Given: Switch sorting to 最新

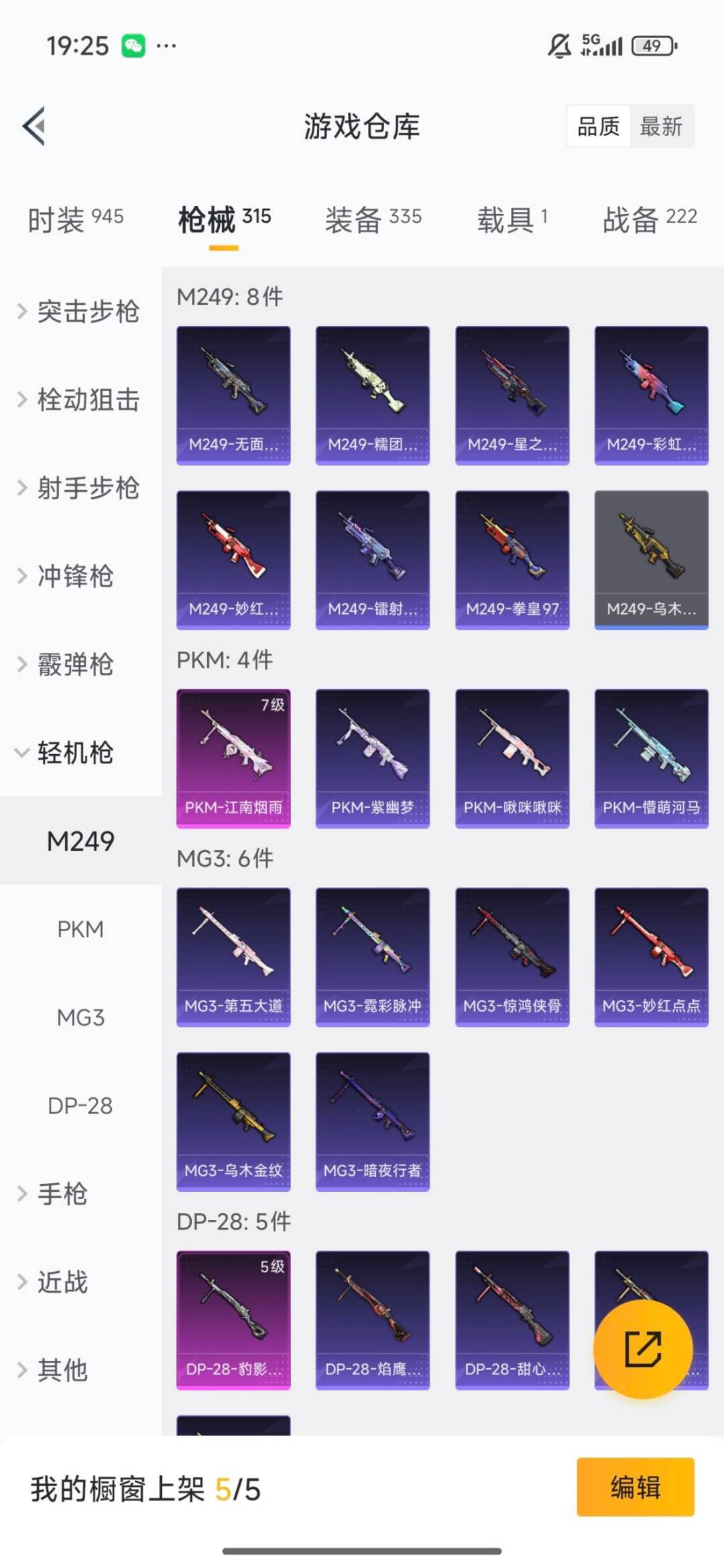Looking at the screenshot, I should (x=660, y=127).
